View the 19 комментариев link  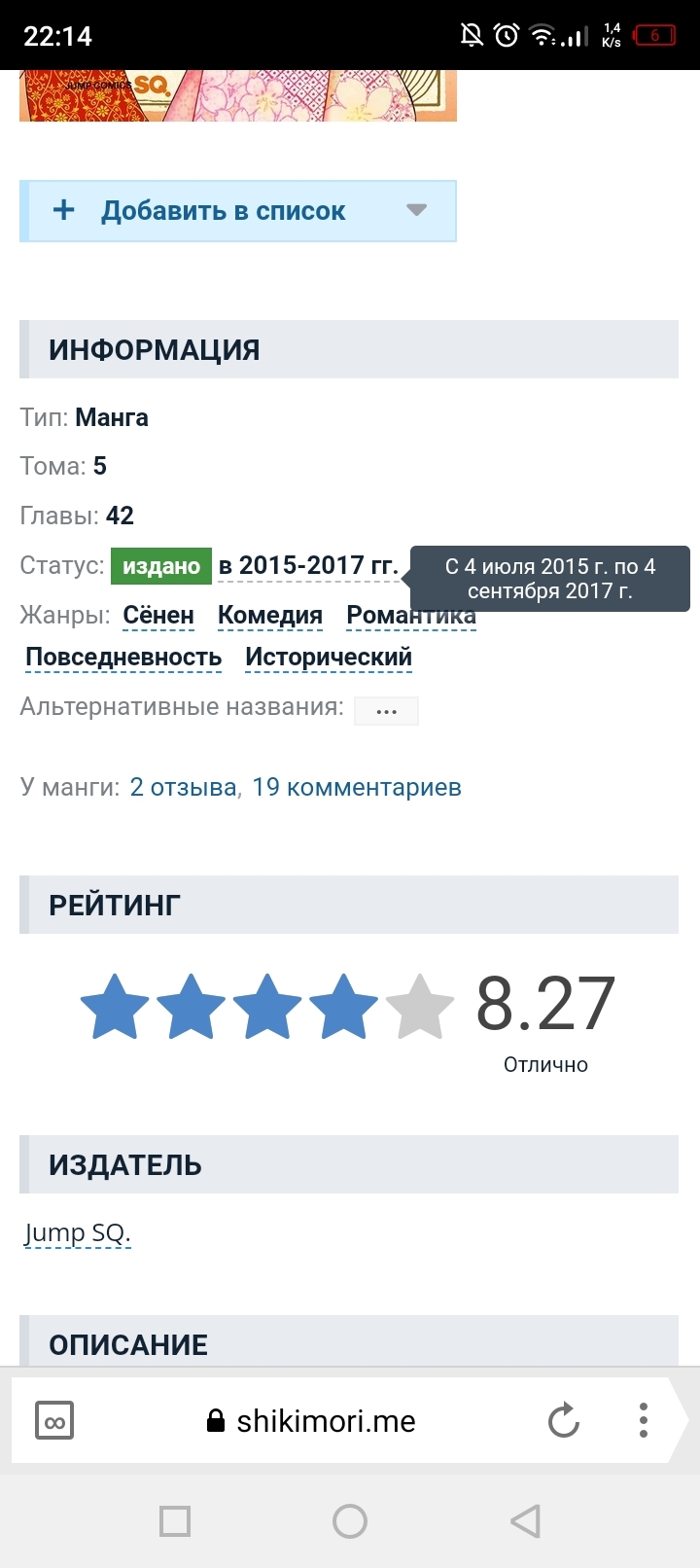tap(357, 787)
